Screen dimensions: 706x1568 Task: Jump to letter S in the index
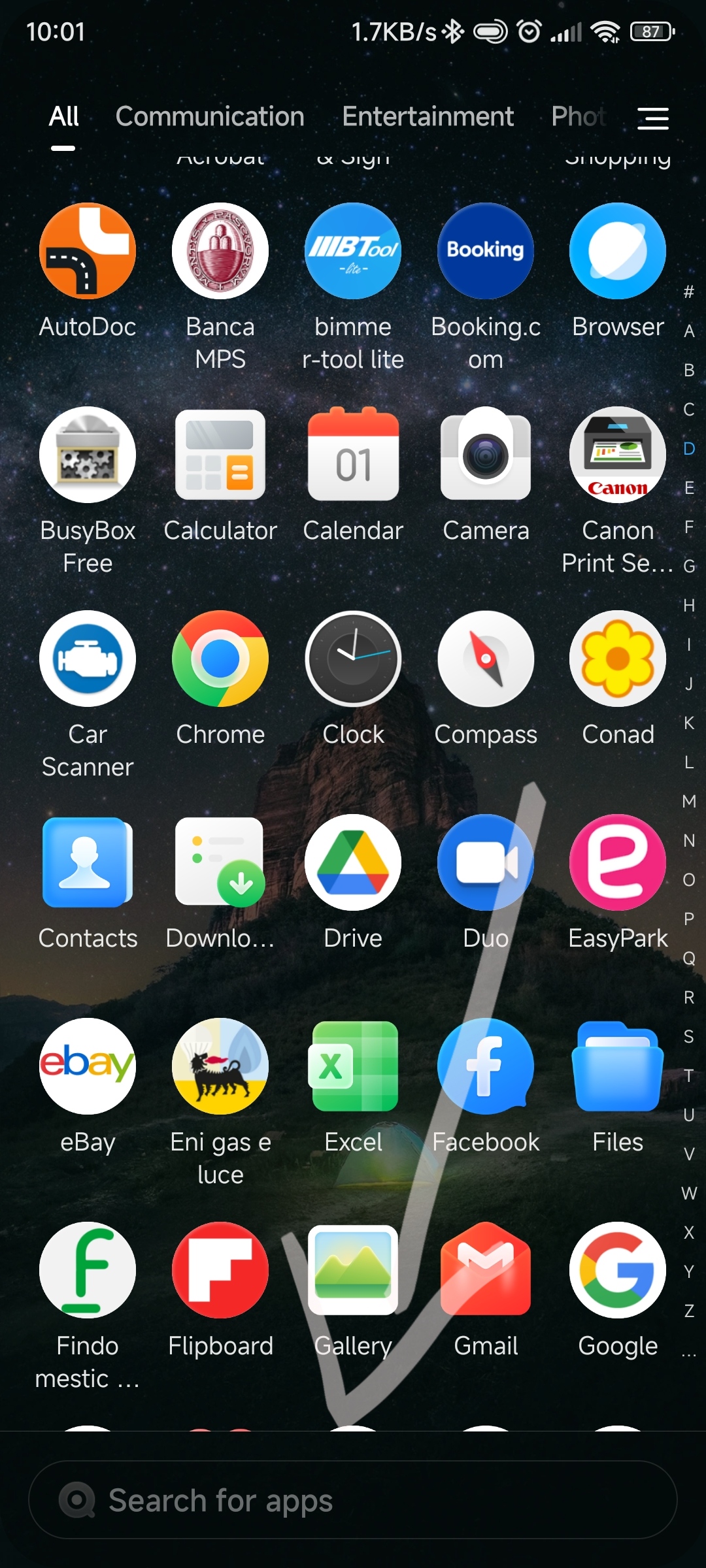pos(688,1036)
